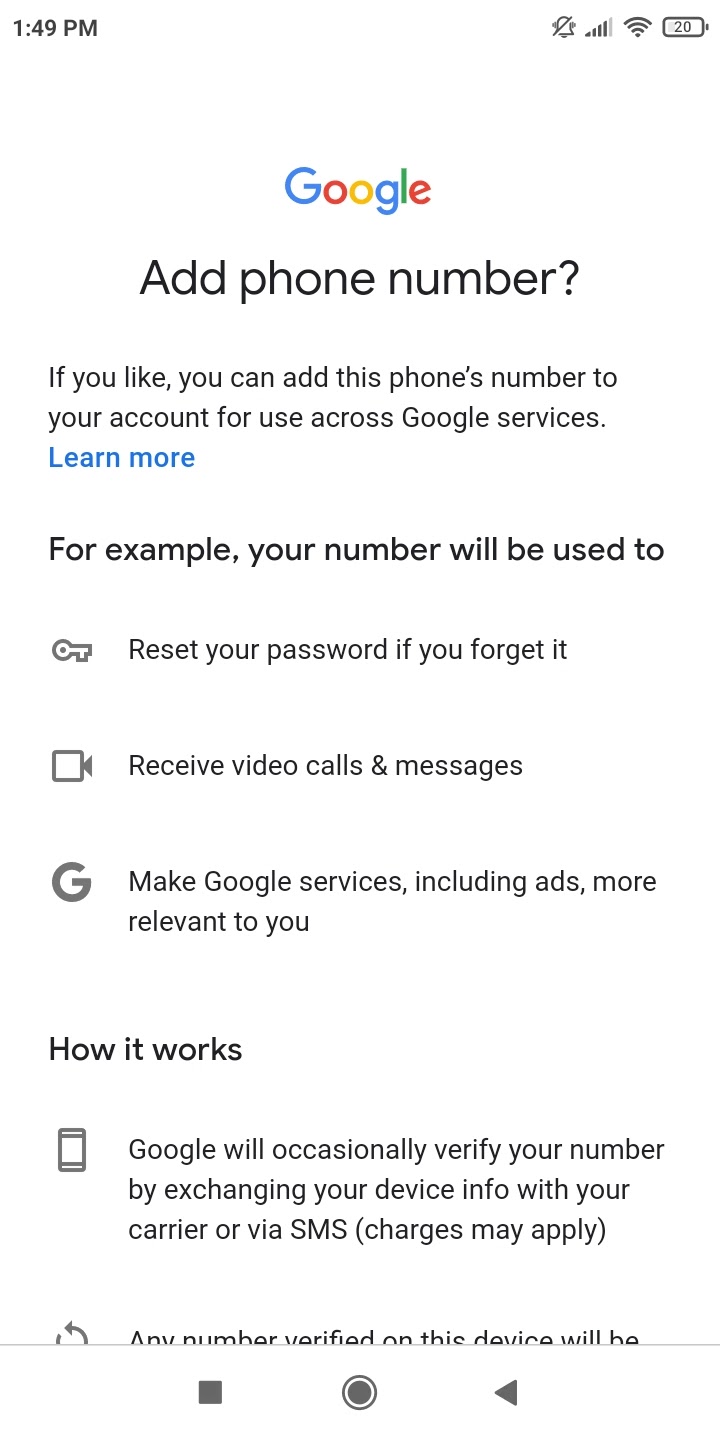This screenshot has height=1440, width=720.
Task: Tap the system back button
Action: point(507,1392)
